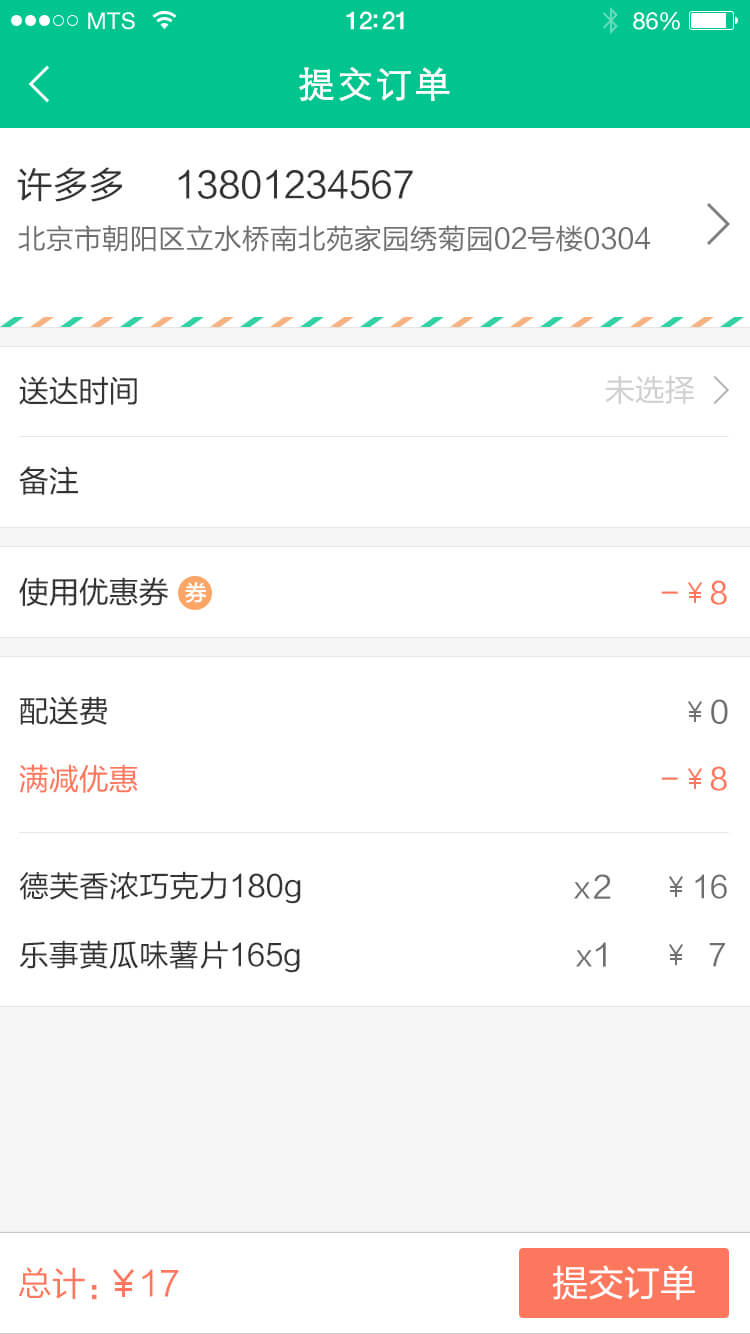Tap the 备注 remarks field
This screenshot has height=1334, width=750.
click(375, 482)
